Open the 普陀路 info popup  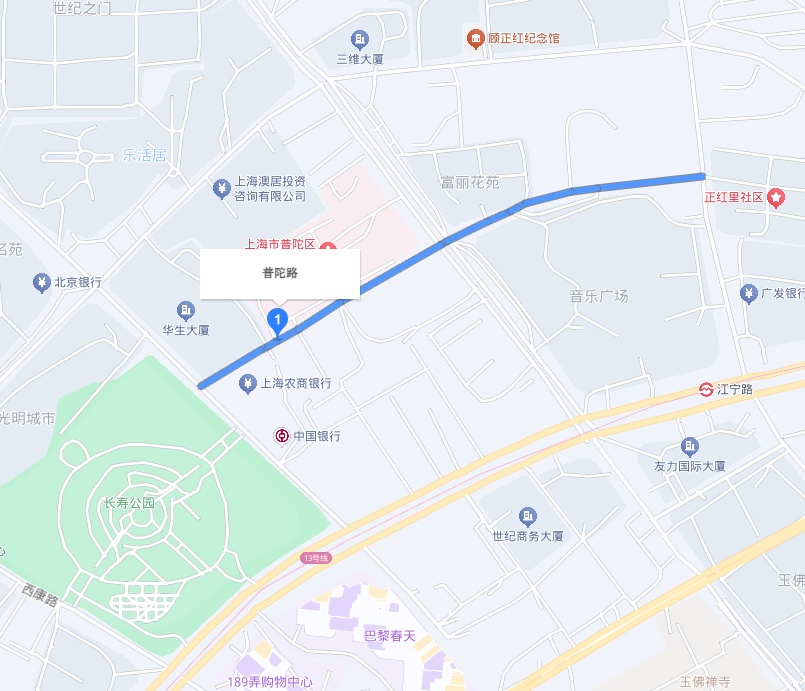pyautogui.click(x=280, y=273)
